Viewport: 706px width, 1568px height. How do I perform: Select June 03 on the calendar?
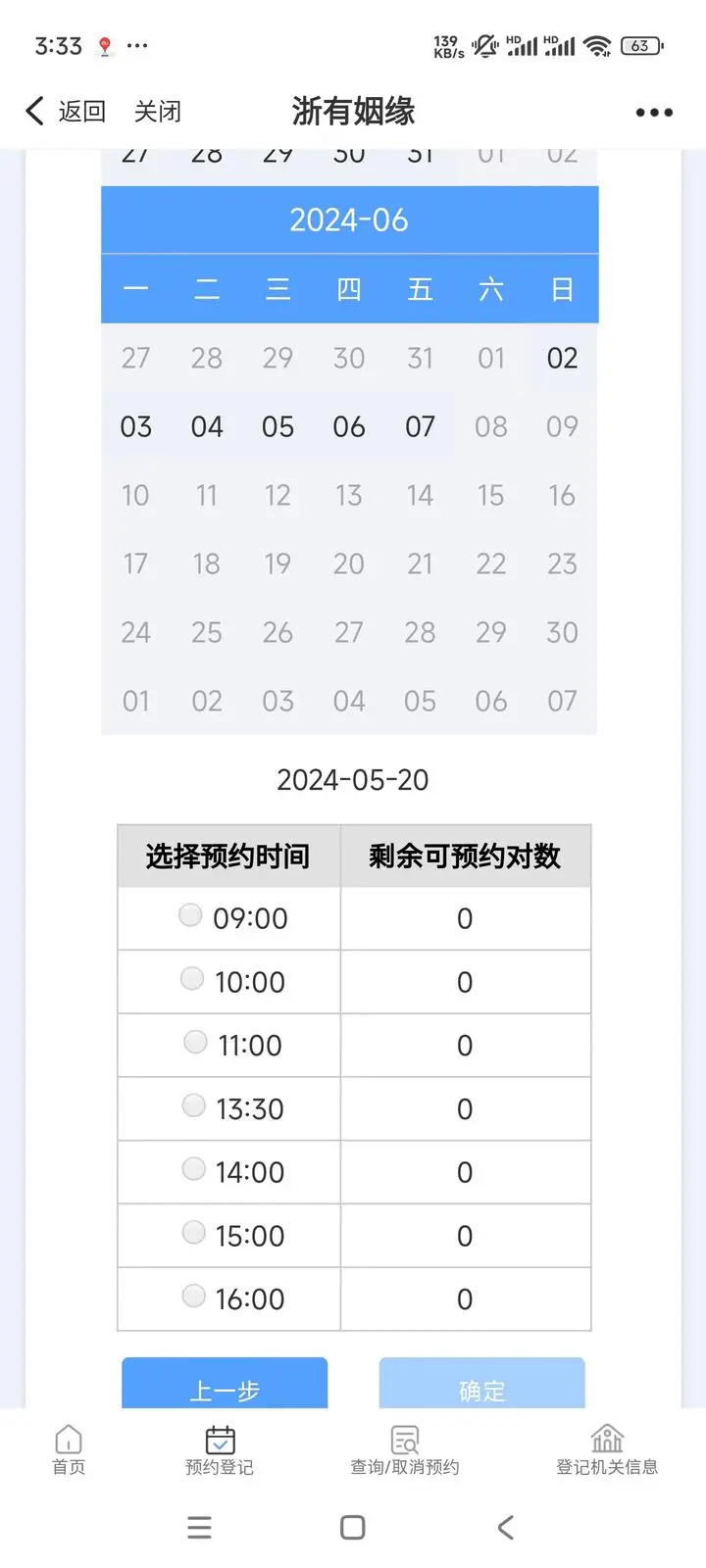coord(135,426)
